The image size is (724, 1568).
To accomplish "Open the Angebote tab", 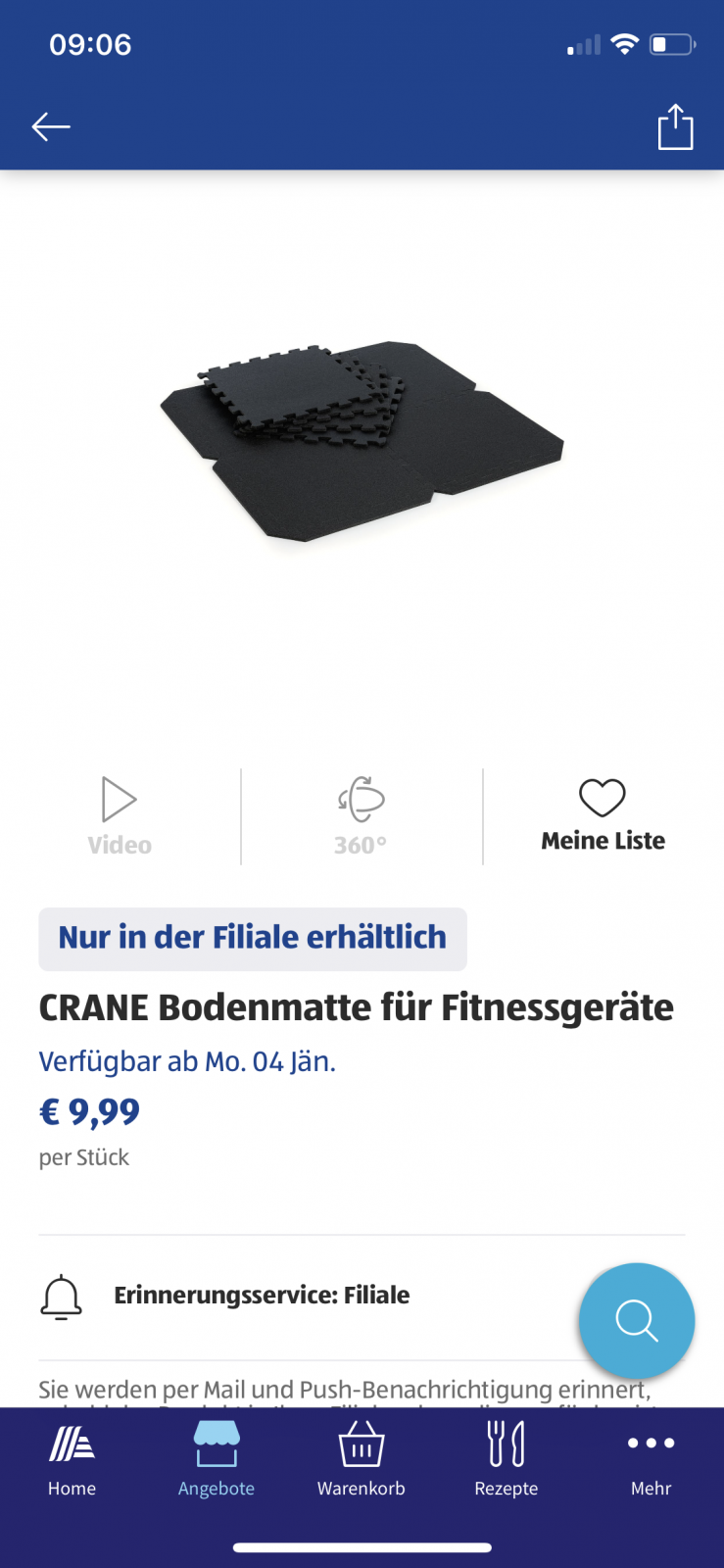I will click(217, 1460).
